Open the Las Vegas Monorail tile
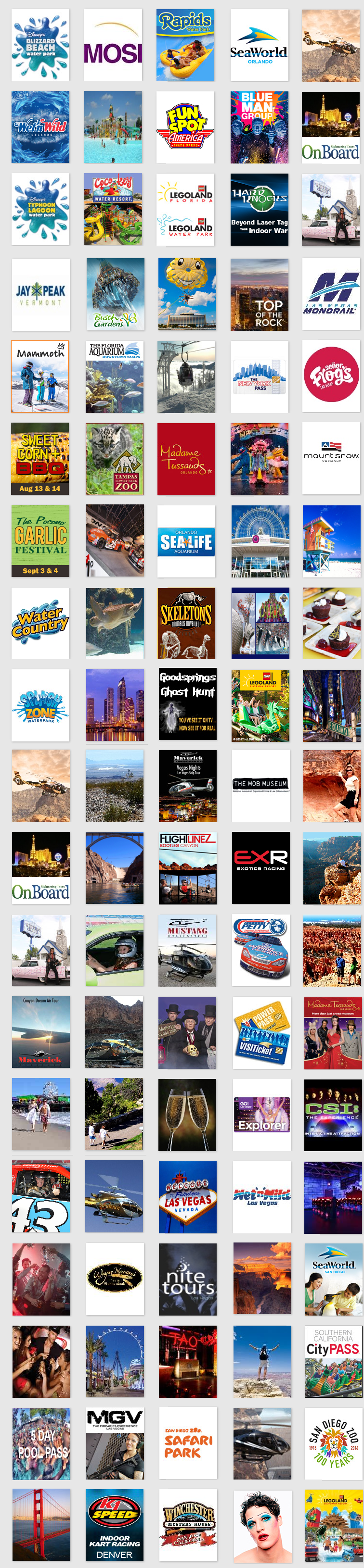This screenshot has height=1568, width=364. click(x=332, y=295)
